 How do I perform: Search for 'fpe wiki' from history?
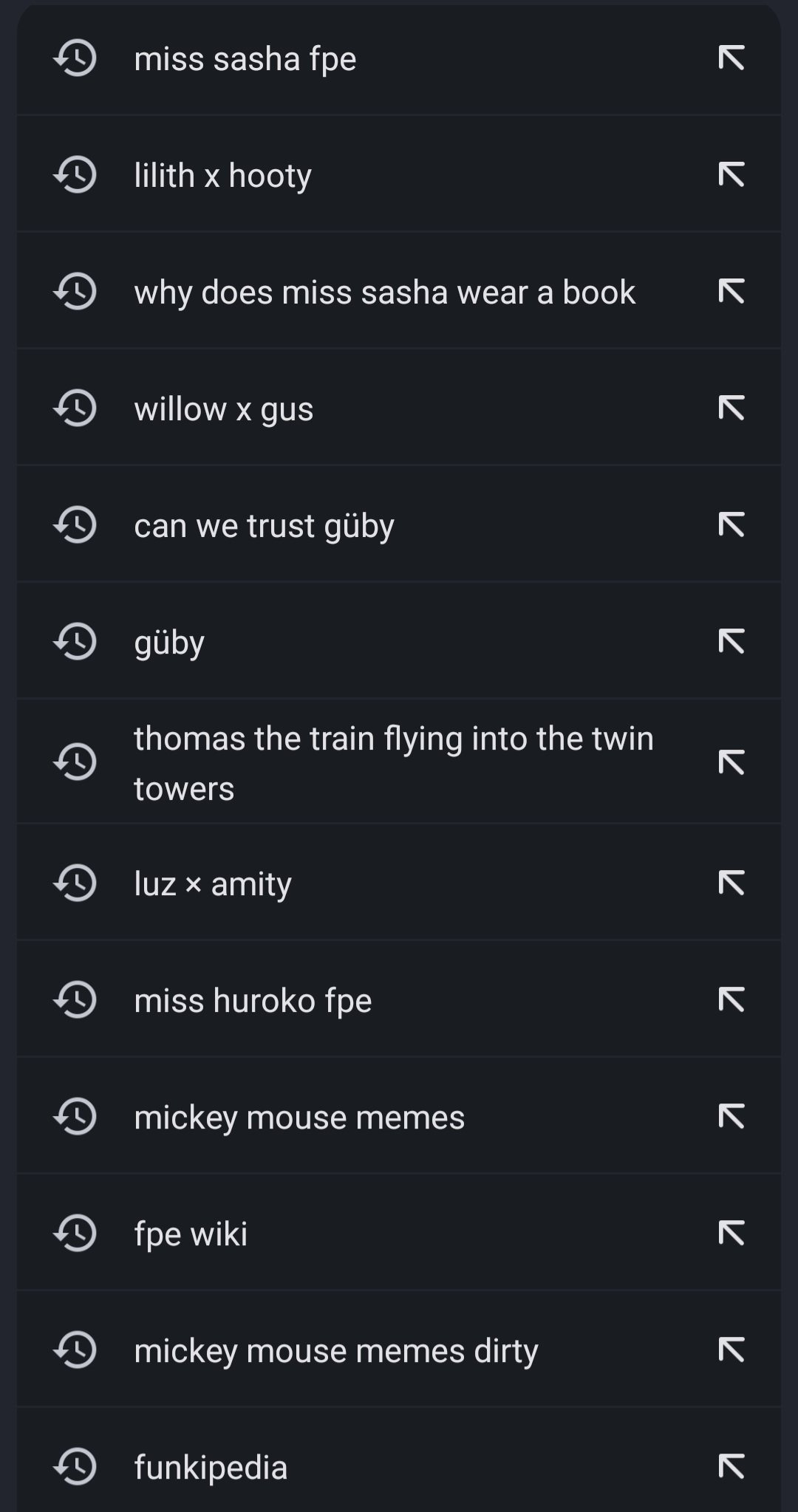[x=191, y=1234]
